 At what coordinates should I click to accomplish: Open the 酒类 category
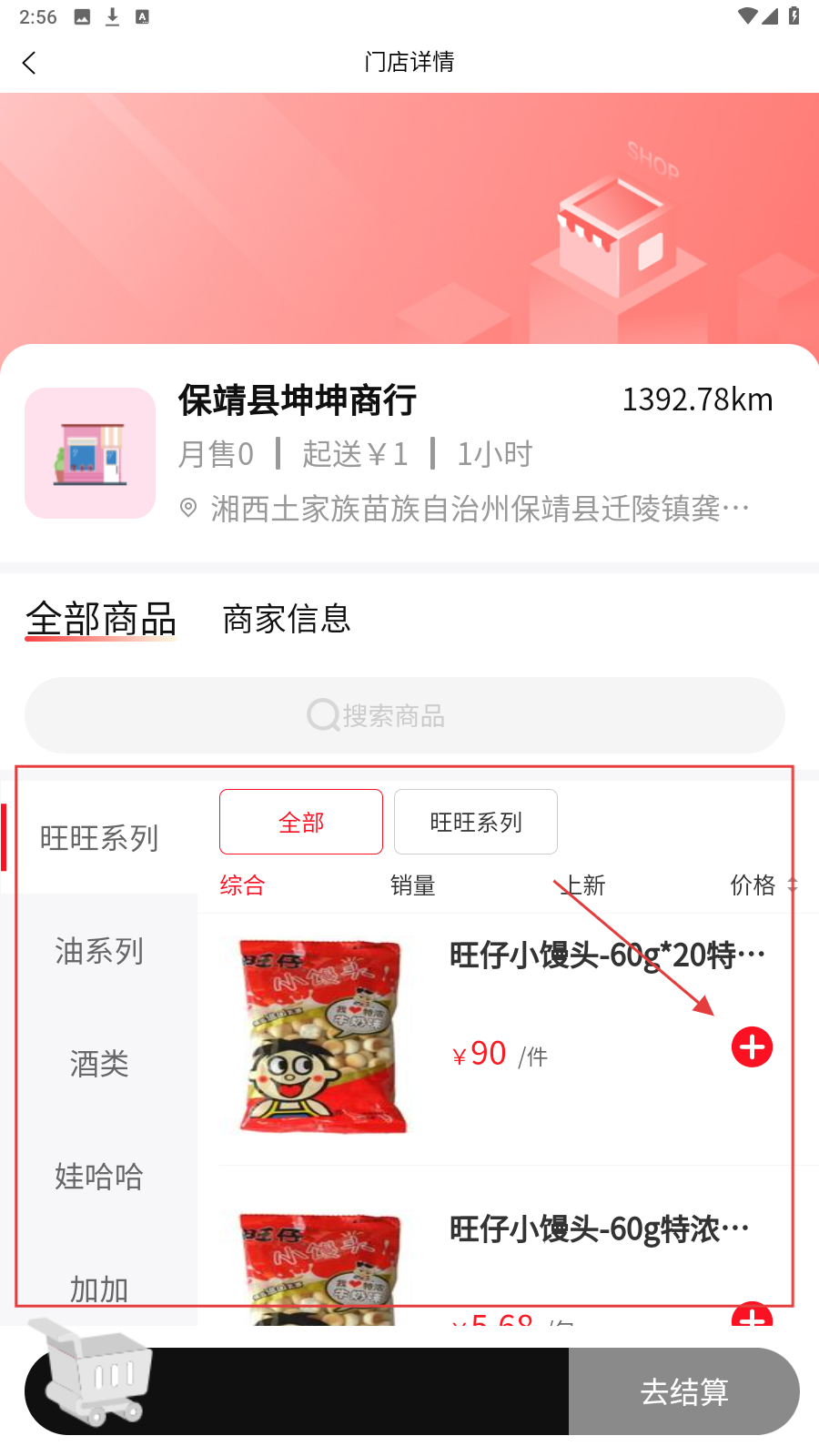99,1063
